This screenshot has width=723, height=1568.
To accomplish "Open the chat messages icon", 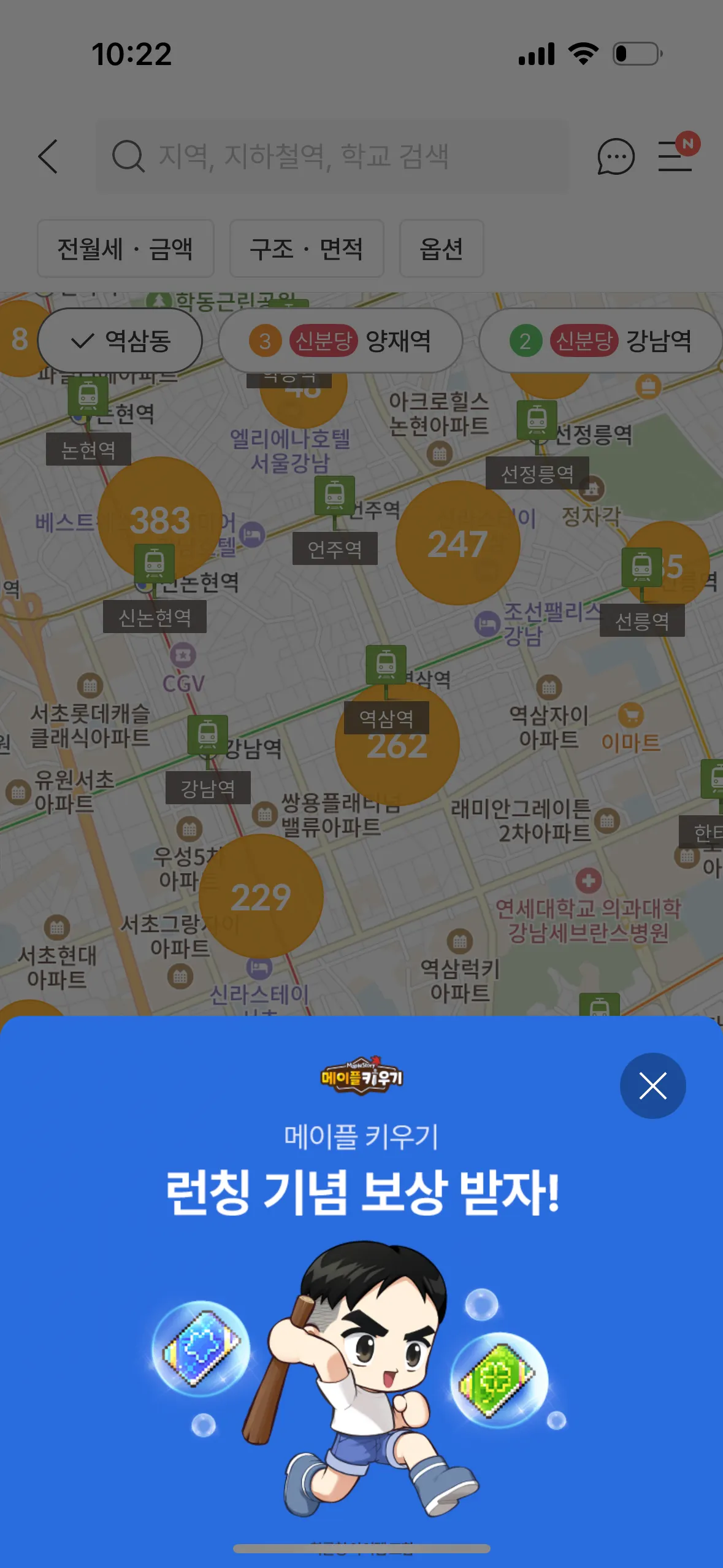I will [x=615, y=156].
